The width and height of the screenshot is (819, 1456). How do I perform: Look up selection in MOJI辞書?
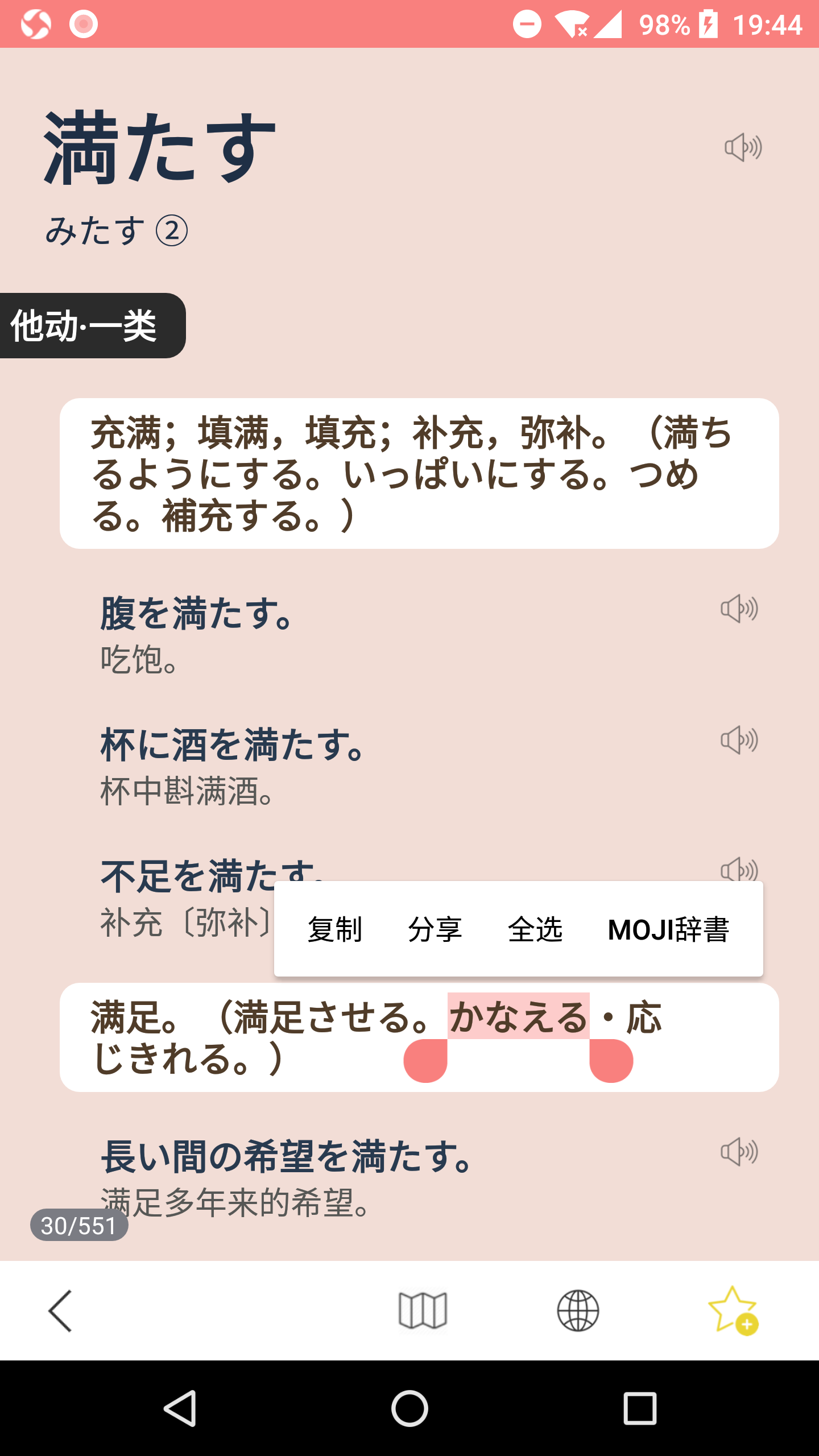(x=668, y=929)
